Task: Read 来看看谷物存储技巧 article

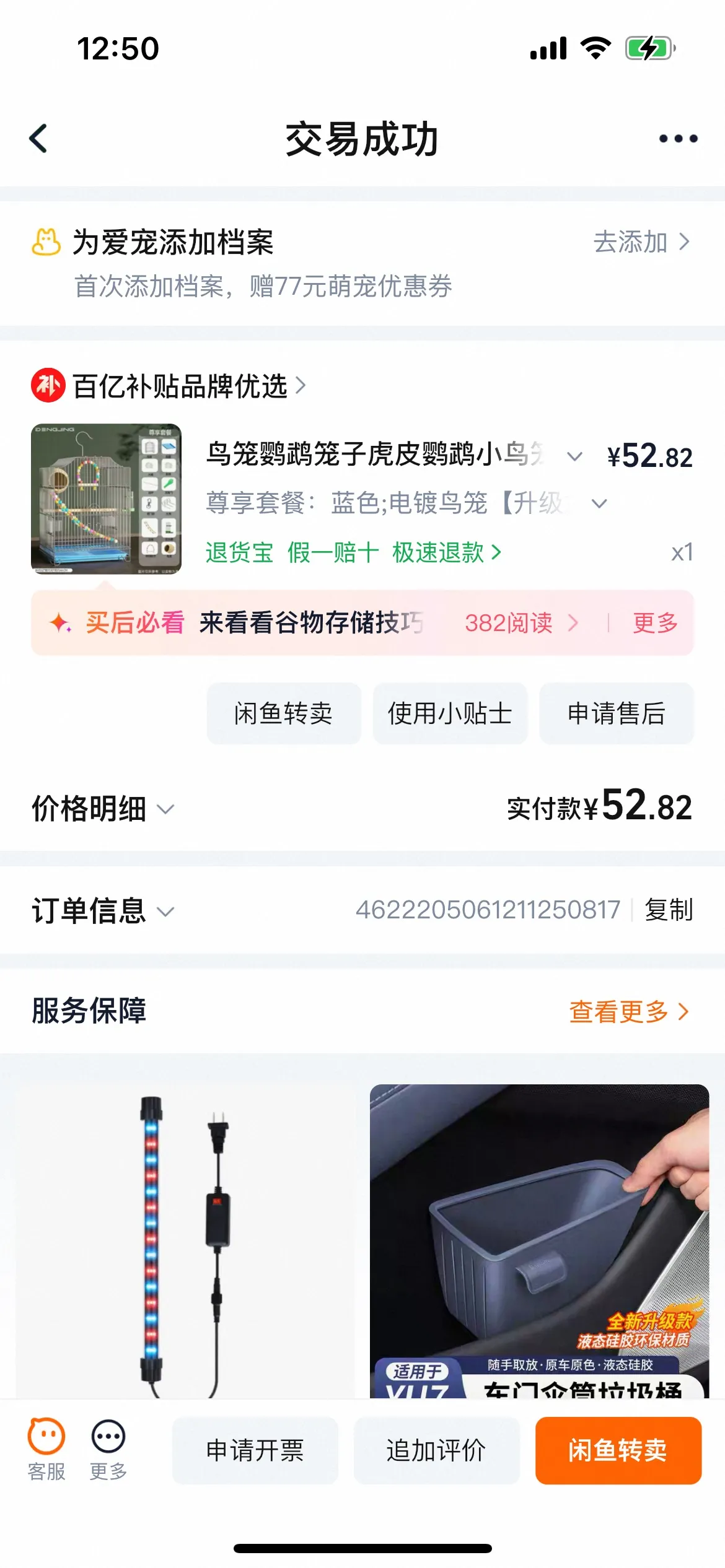Action: [311, 623]
